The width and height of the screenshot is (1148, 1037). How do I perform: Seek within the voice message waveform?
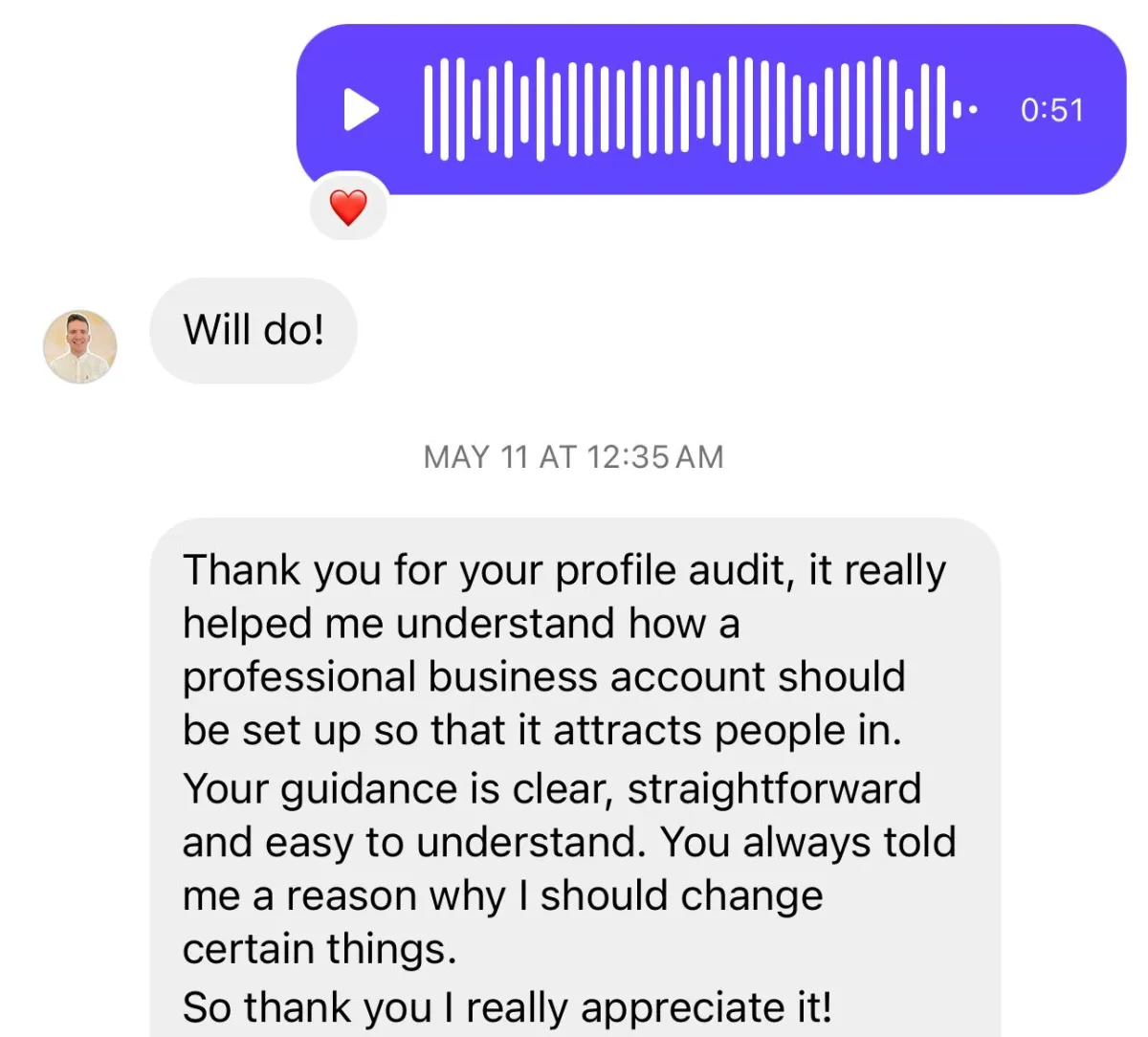pyautogui.click(x=685, y=109)
